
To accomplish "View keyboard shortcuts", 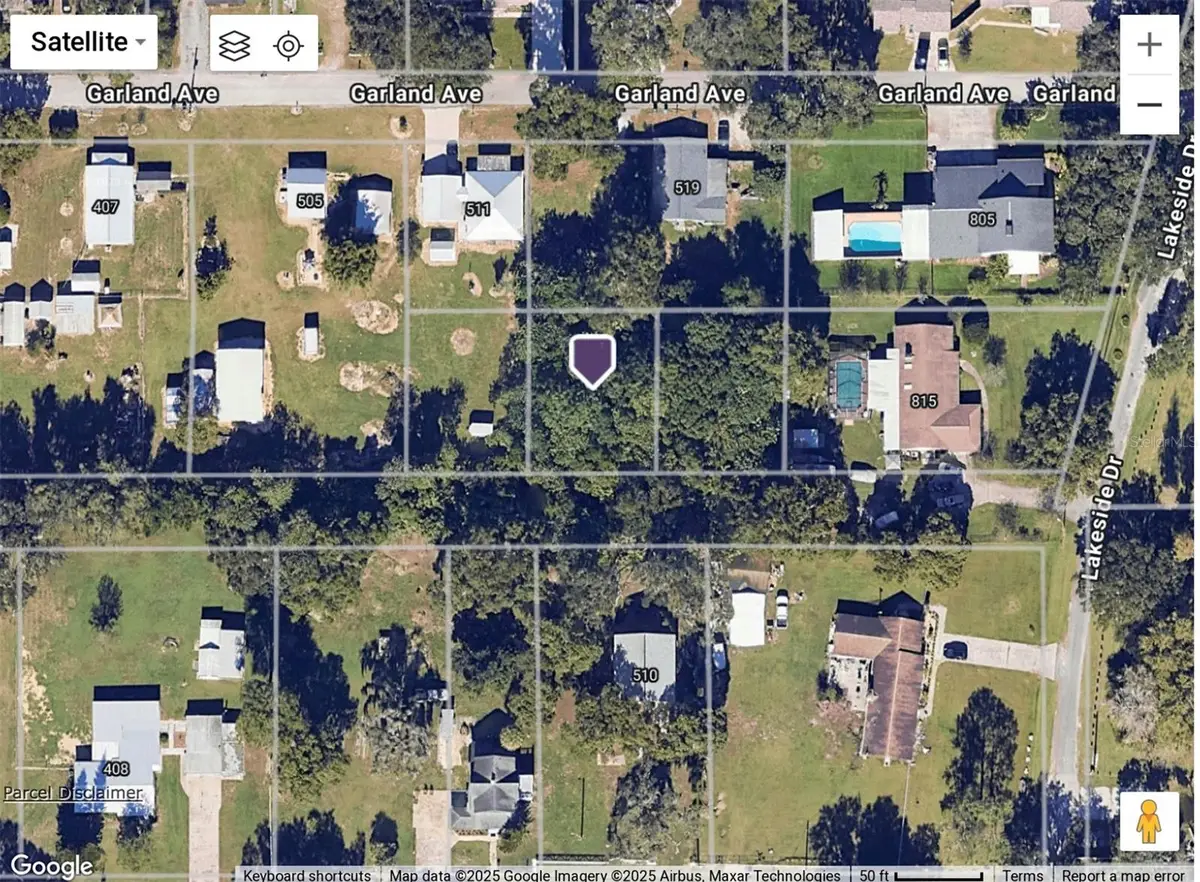I will pos(307,875).
